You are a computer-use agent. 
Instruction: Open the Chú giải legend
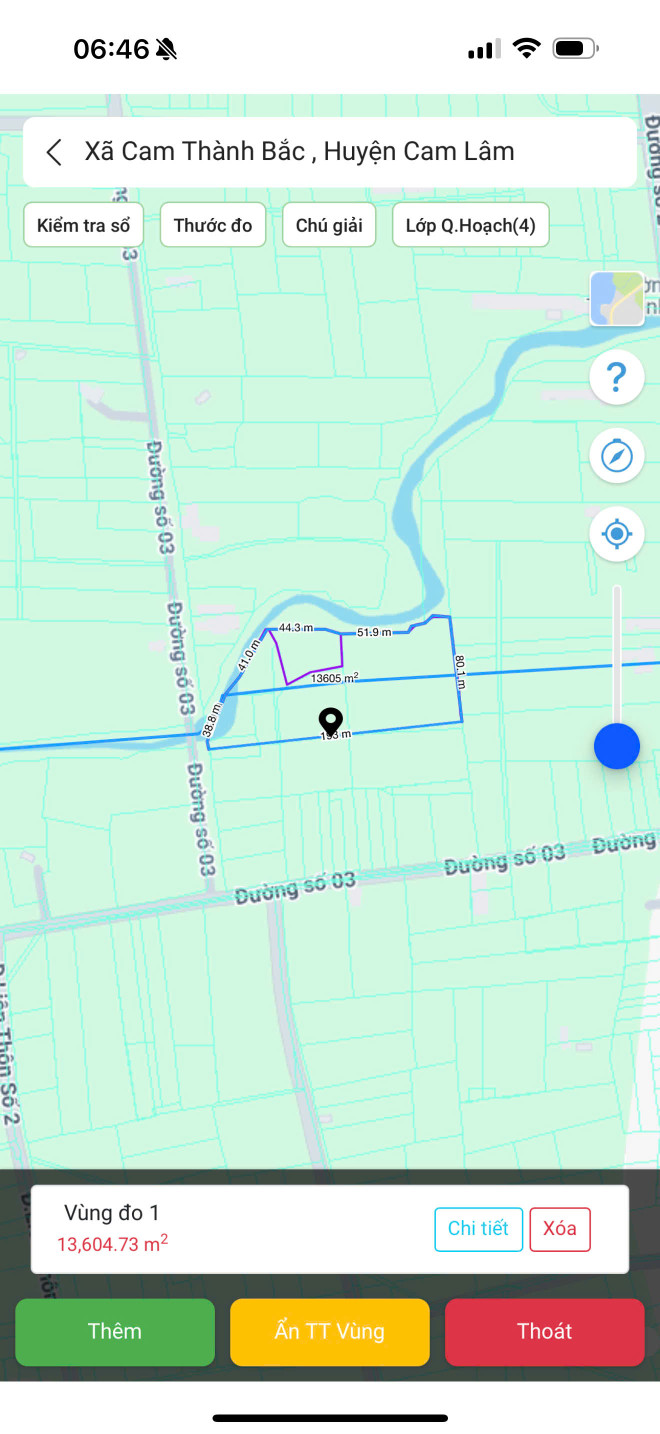click(329, 225)
